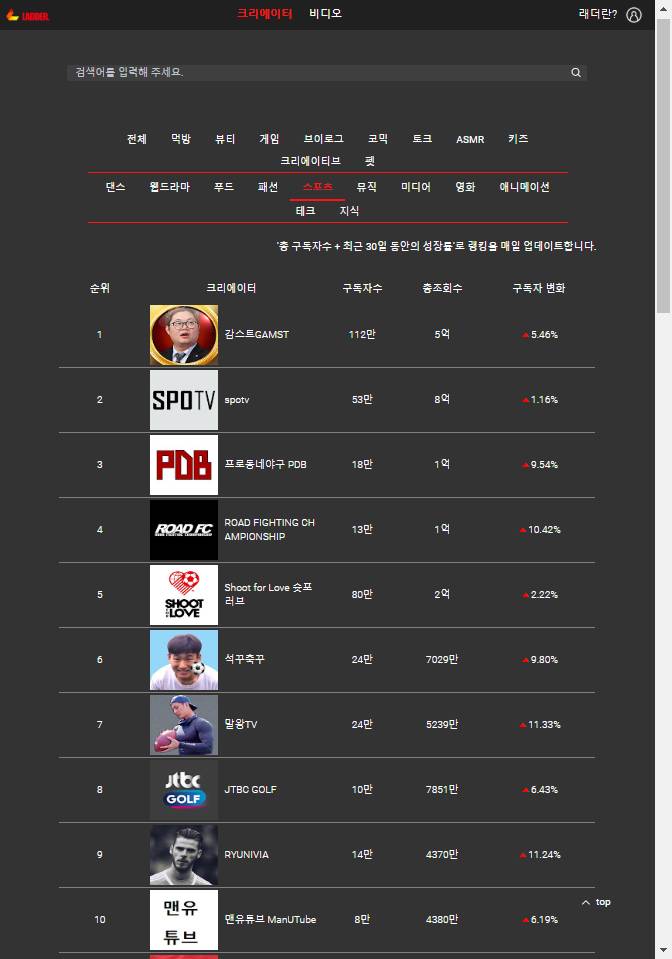672x959 pixels.
Task: Switch to the 비디오 tab
Action: pos(325,14)
